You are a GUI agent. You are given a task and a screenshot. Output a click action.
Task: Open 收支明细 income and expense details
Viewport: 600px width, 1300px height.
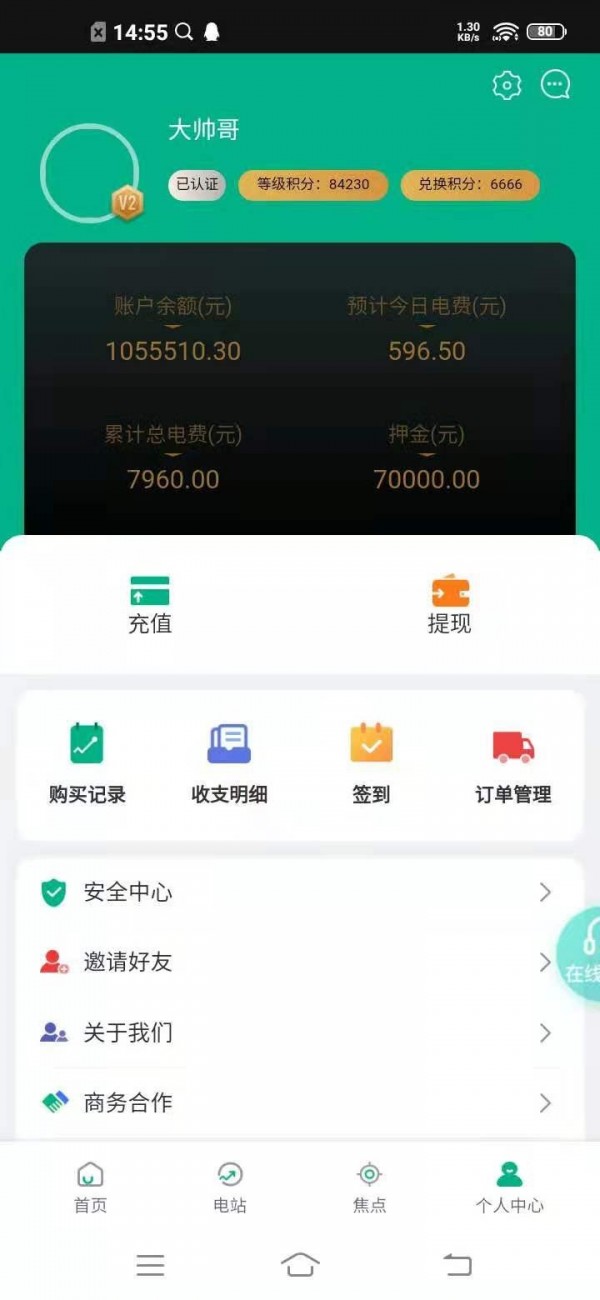[229, 765]
